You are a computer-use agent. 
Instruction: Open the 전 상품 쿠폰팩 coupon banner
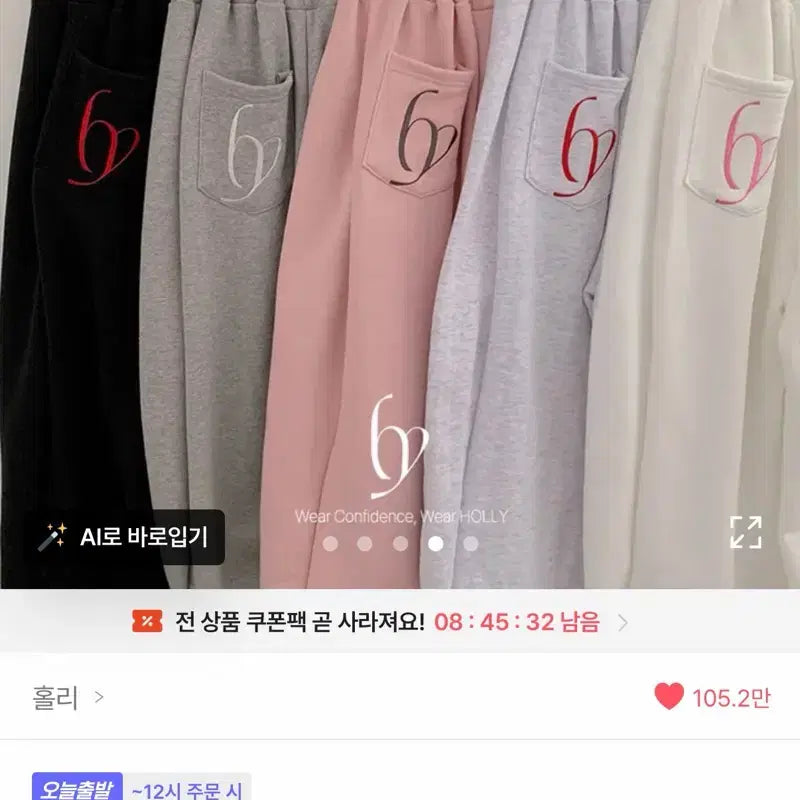pos(380,622)
